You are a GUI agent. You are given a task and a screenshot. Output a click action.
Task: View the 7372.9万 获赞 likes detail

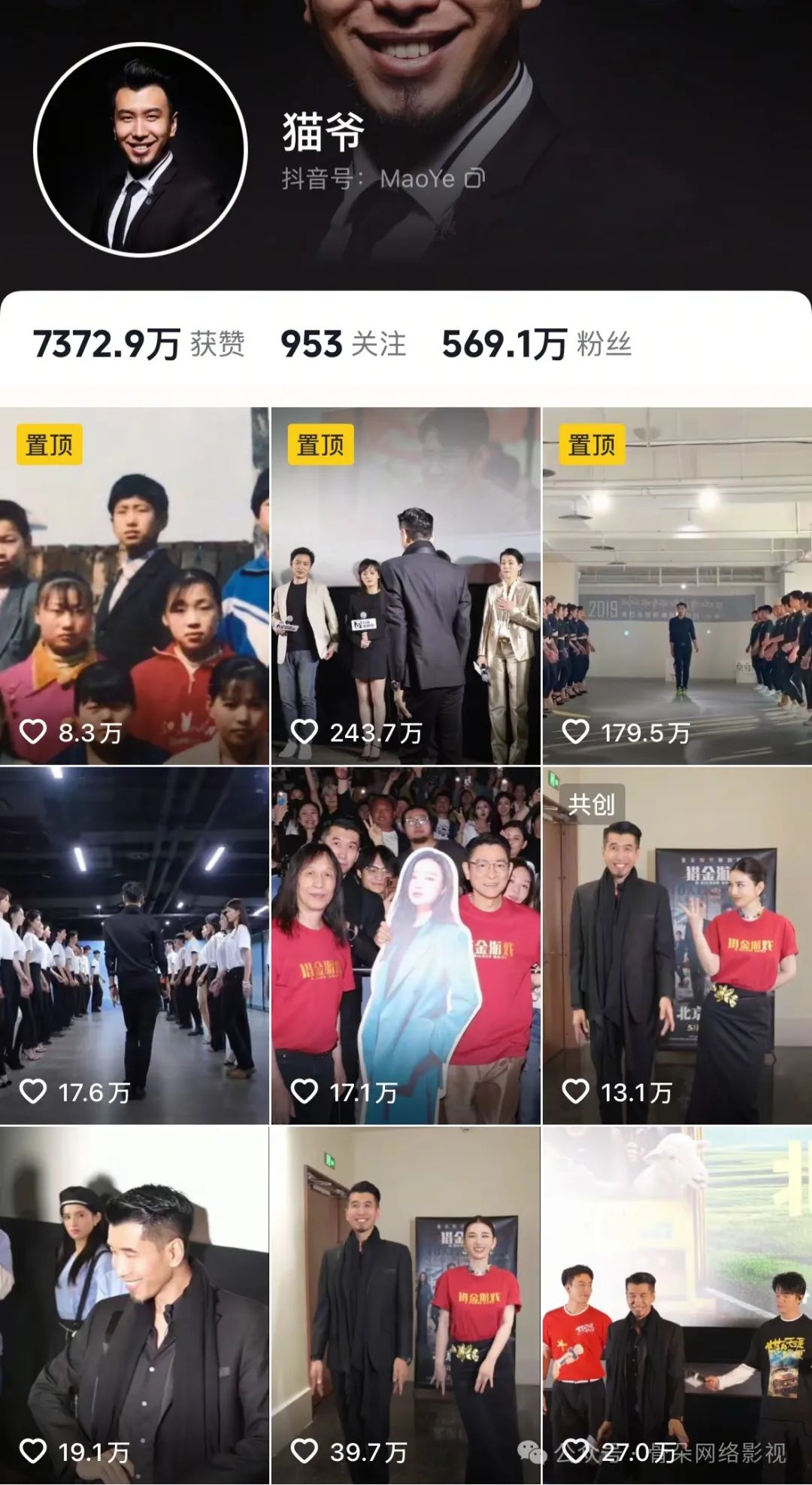click(x=138, y=345)
